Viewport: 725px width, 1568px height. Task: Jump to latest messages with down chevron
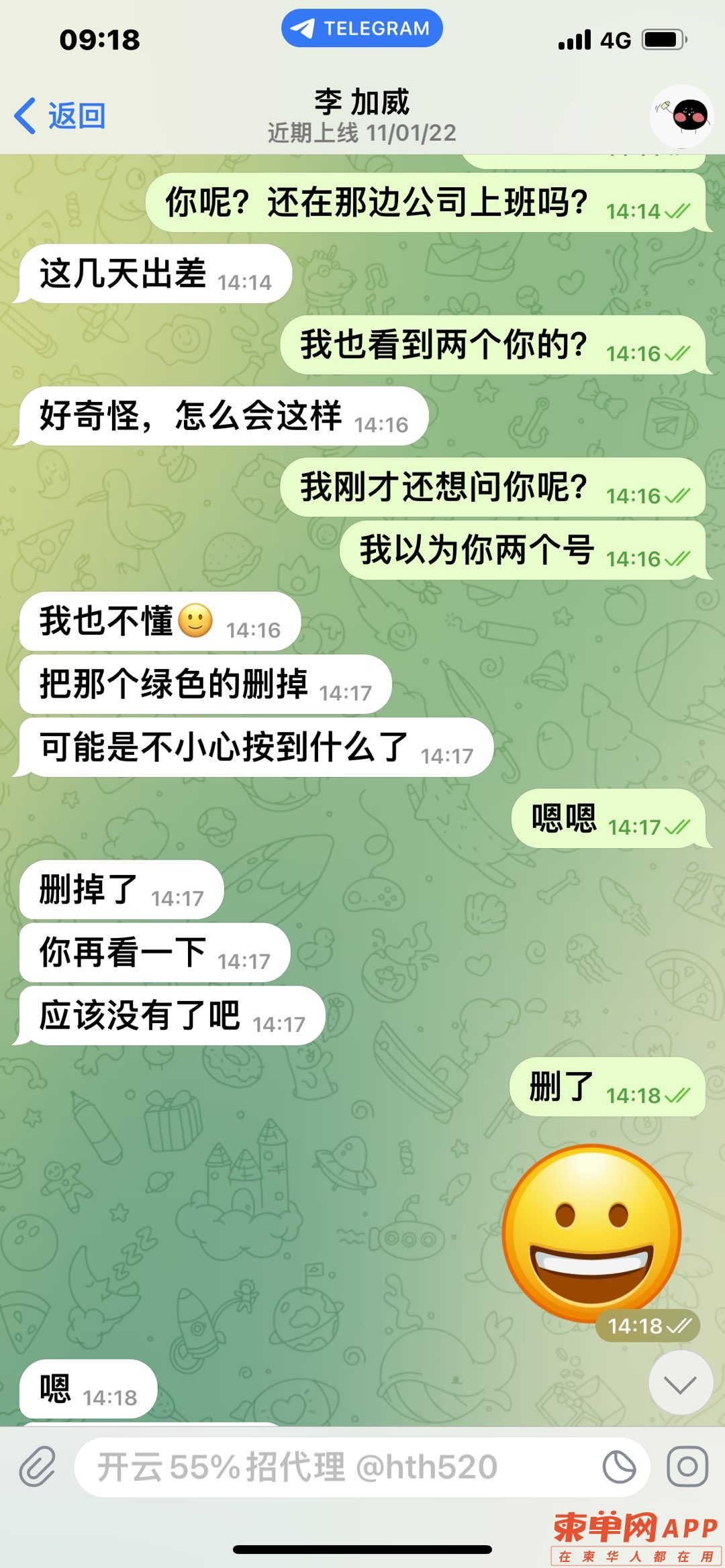point(680,1383)
